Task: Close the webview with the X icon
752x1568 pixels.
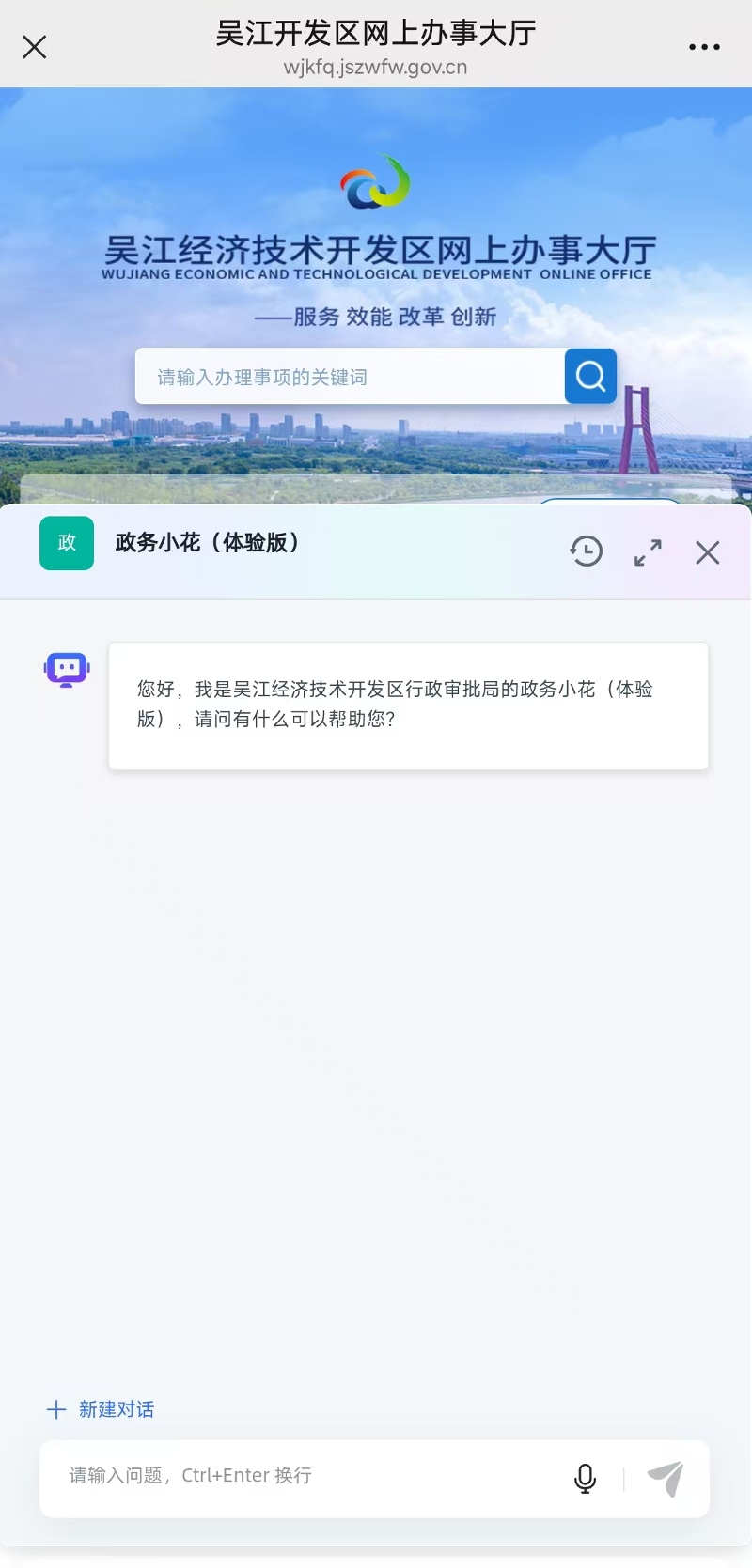Action: tap(35, 47)
